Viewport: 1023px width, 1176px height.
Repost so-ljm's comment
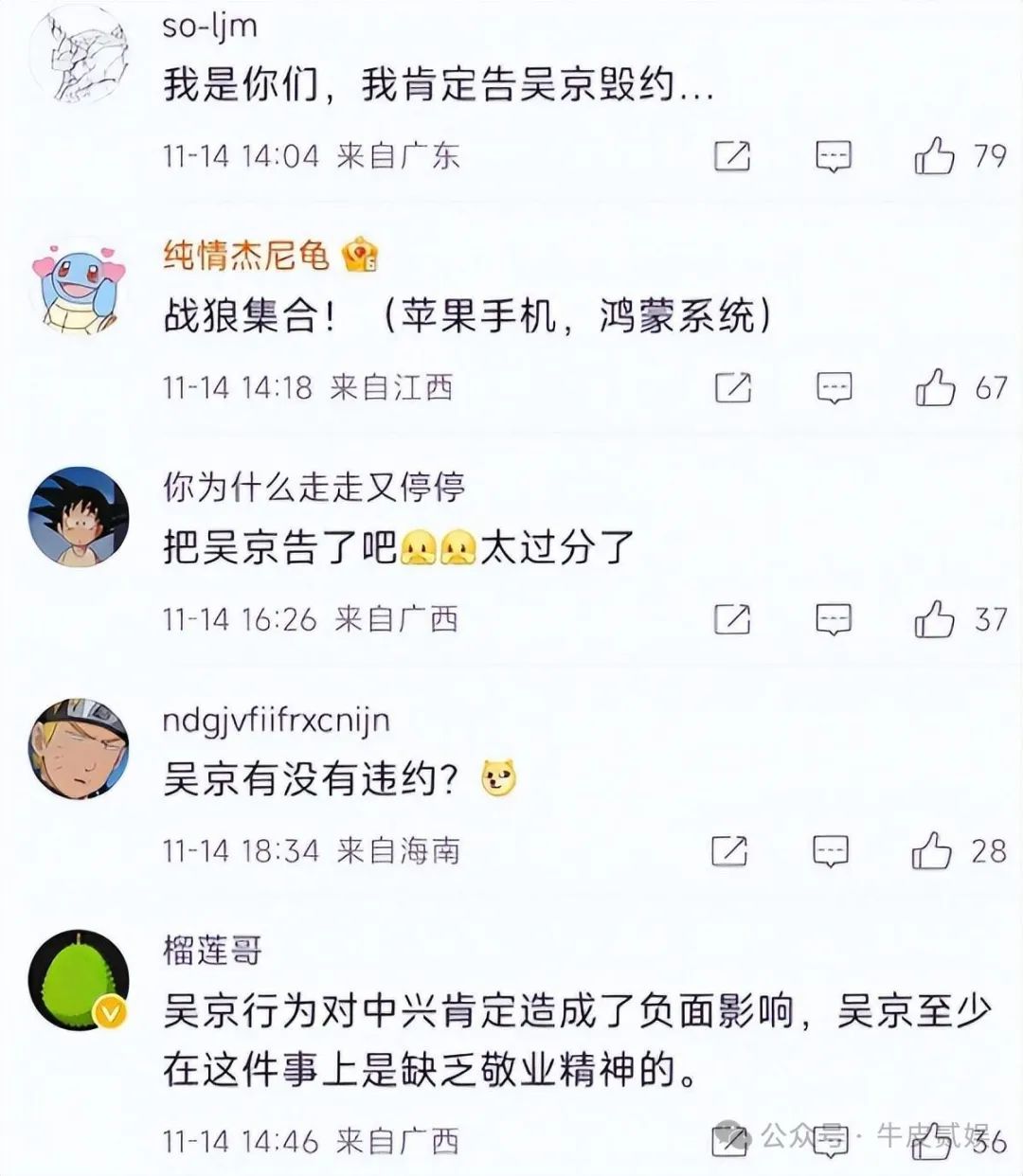pyautogui.click(x=732, y=156)
